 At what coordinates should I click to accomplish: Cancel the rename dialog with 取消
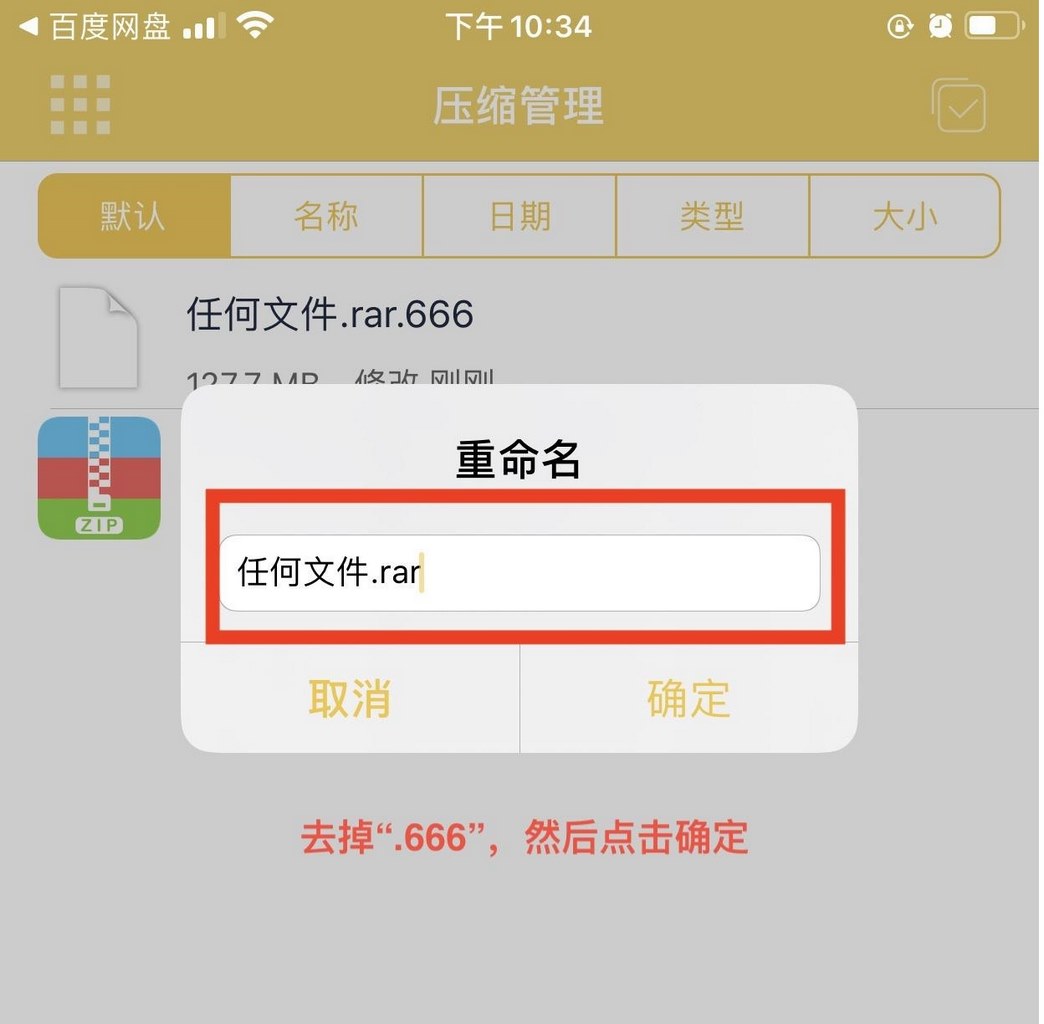349,699
